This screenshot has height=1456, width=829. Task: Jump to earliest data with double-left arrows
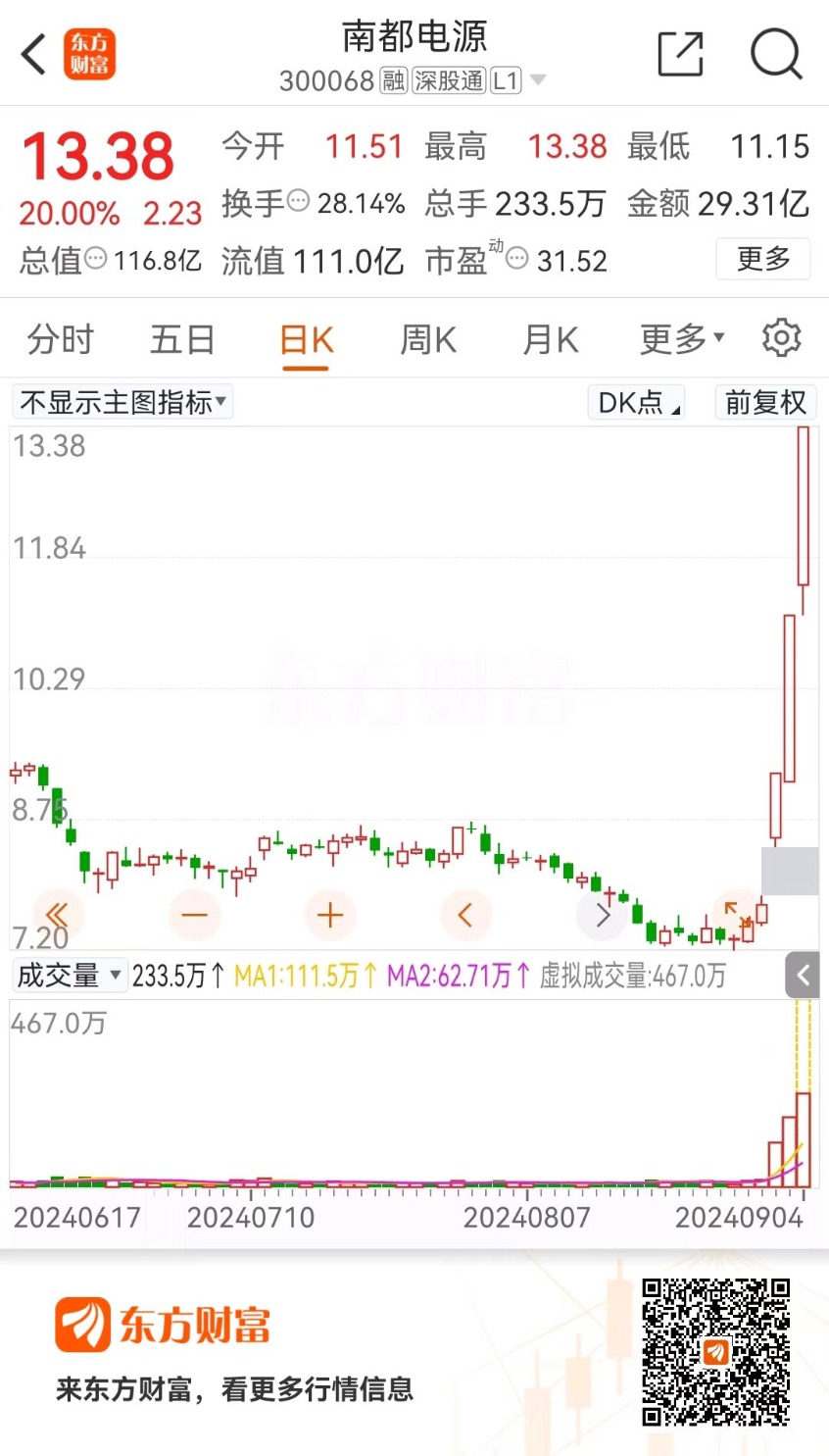pos(58,916)
